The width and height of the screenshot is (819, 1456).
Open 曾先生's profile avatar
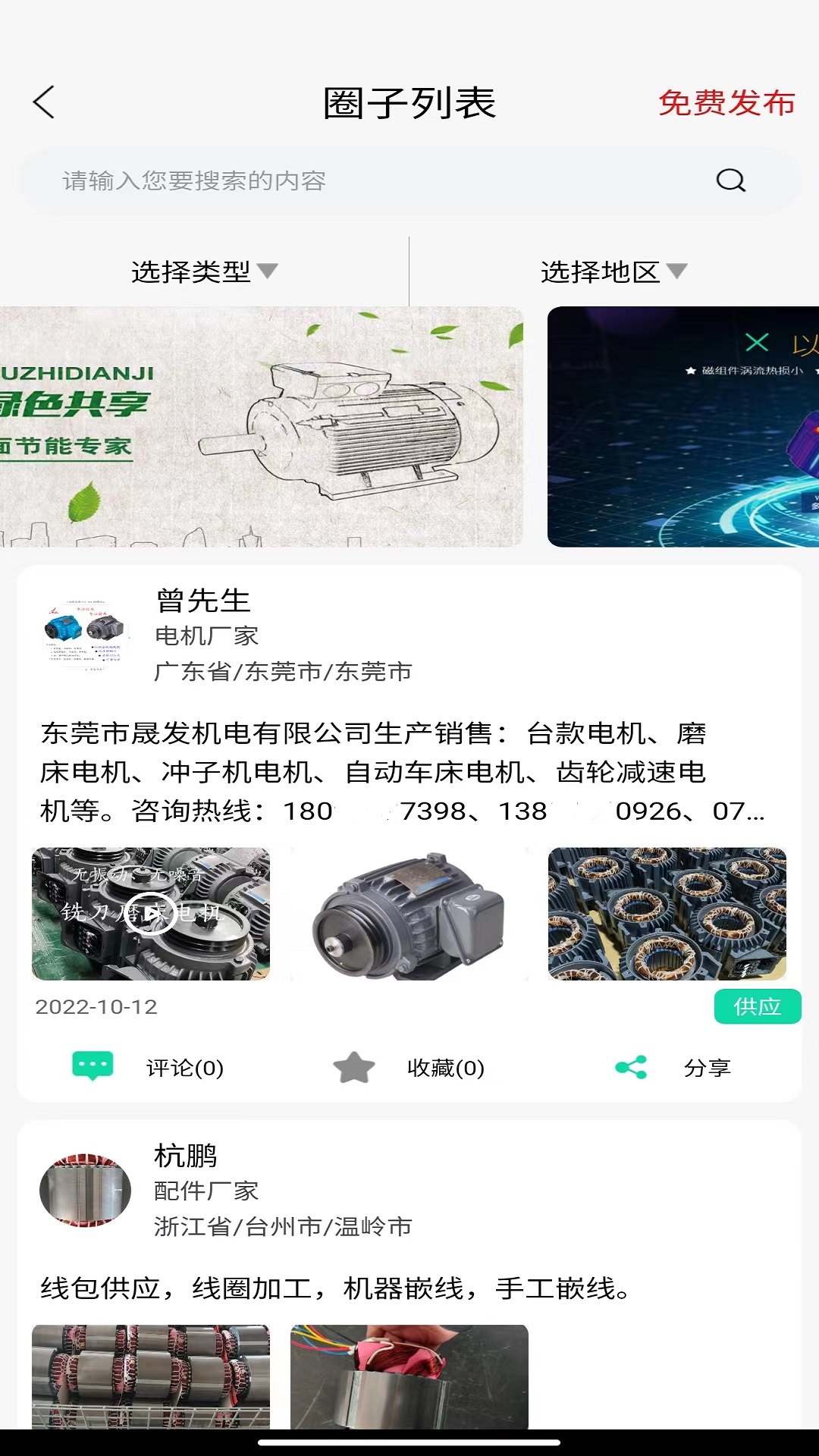(85, 635)
